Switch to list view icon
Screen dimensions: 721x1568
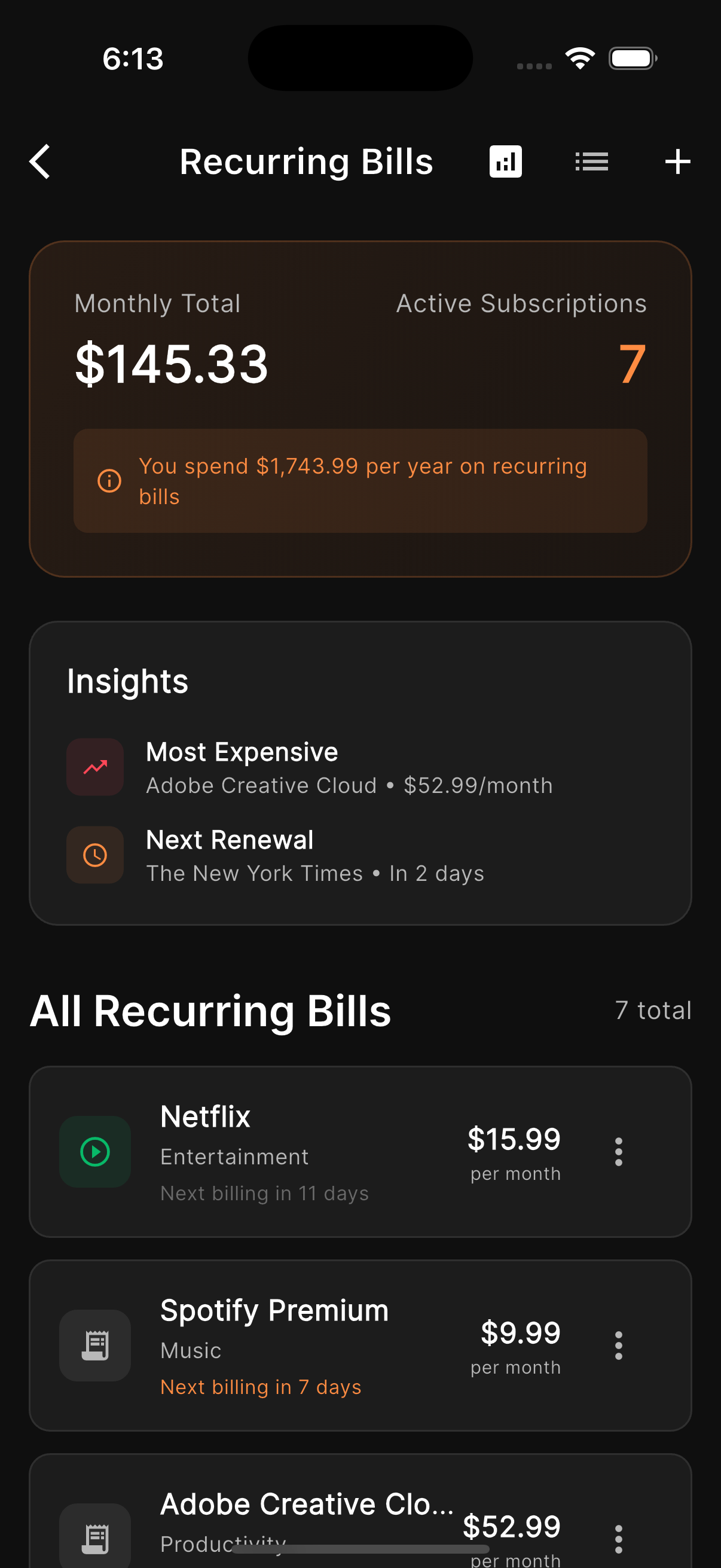coord(592,161)
